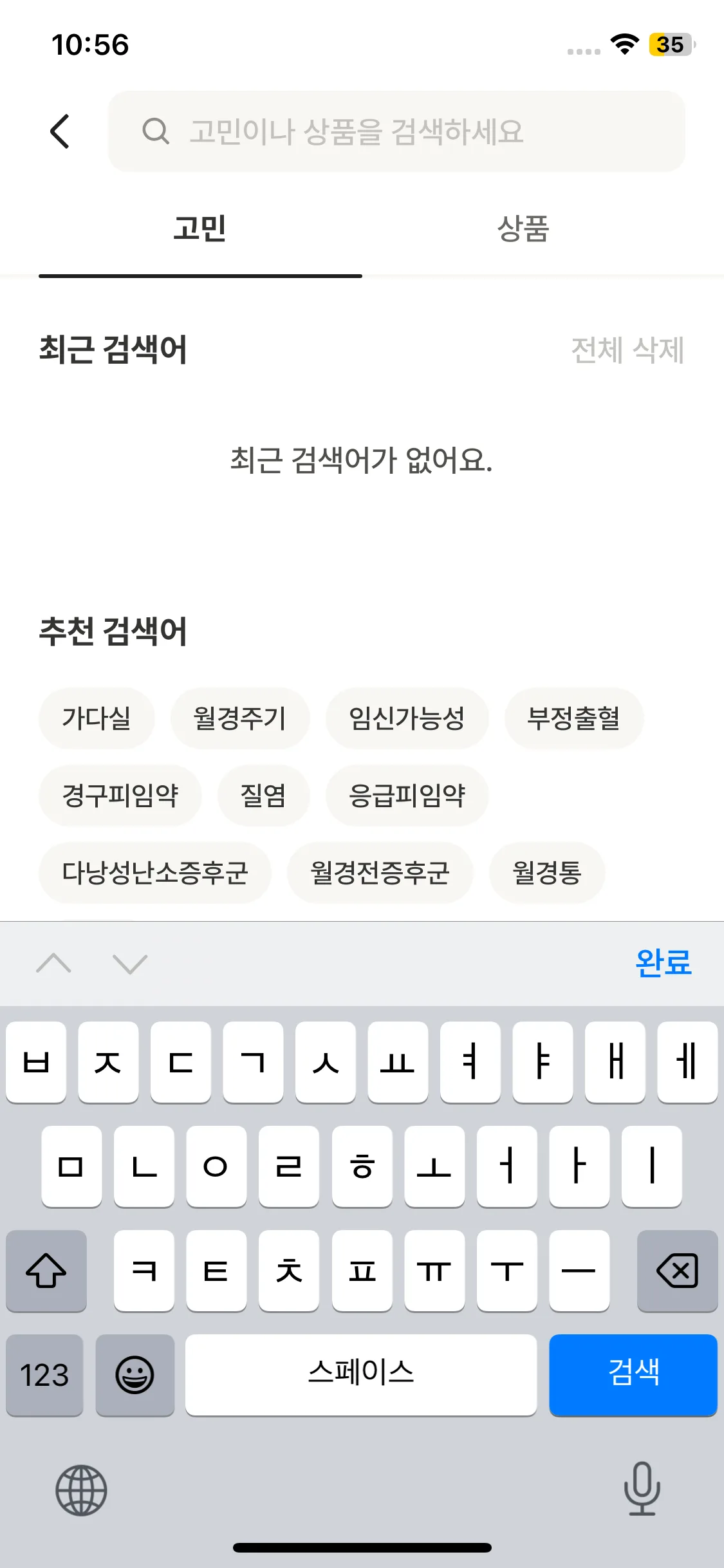Screen dimensions: 724x1568
Task: Choose the 월경전증후군 chip
Action: tap(380, 873)
